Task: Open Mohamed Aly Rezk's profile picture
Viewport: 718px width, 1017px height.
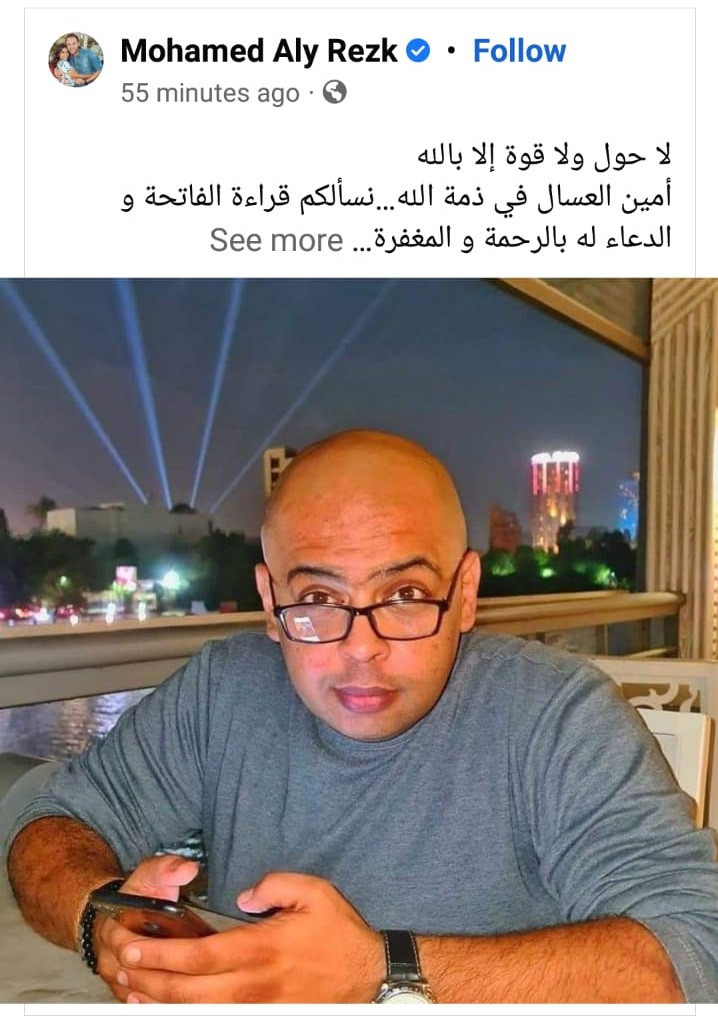Action: 76,60
